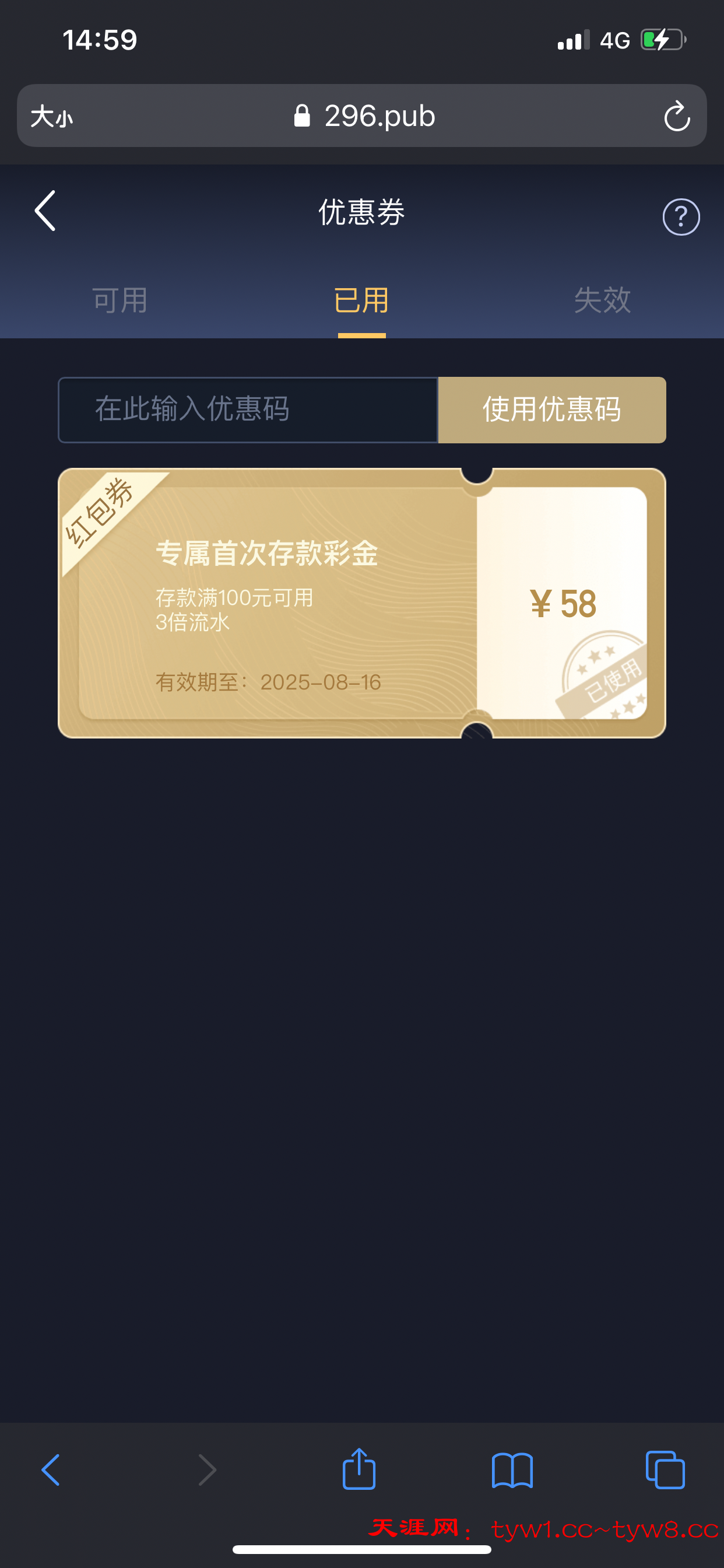The image size is (724, 1568).
Task: Tap the Safari back navigation arrow
Action: coord(52,1469)
